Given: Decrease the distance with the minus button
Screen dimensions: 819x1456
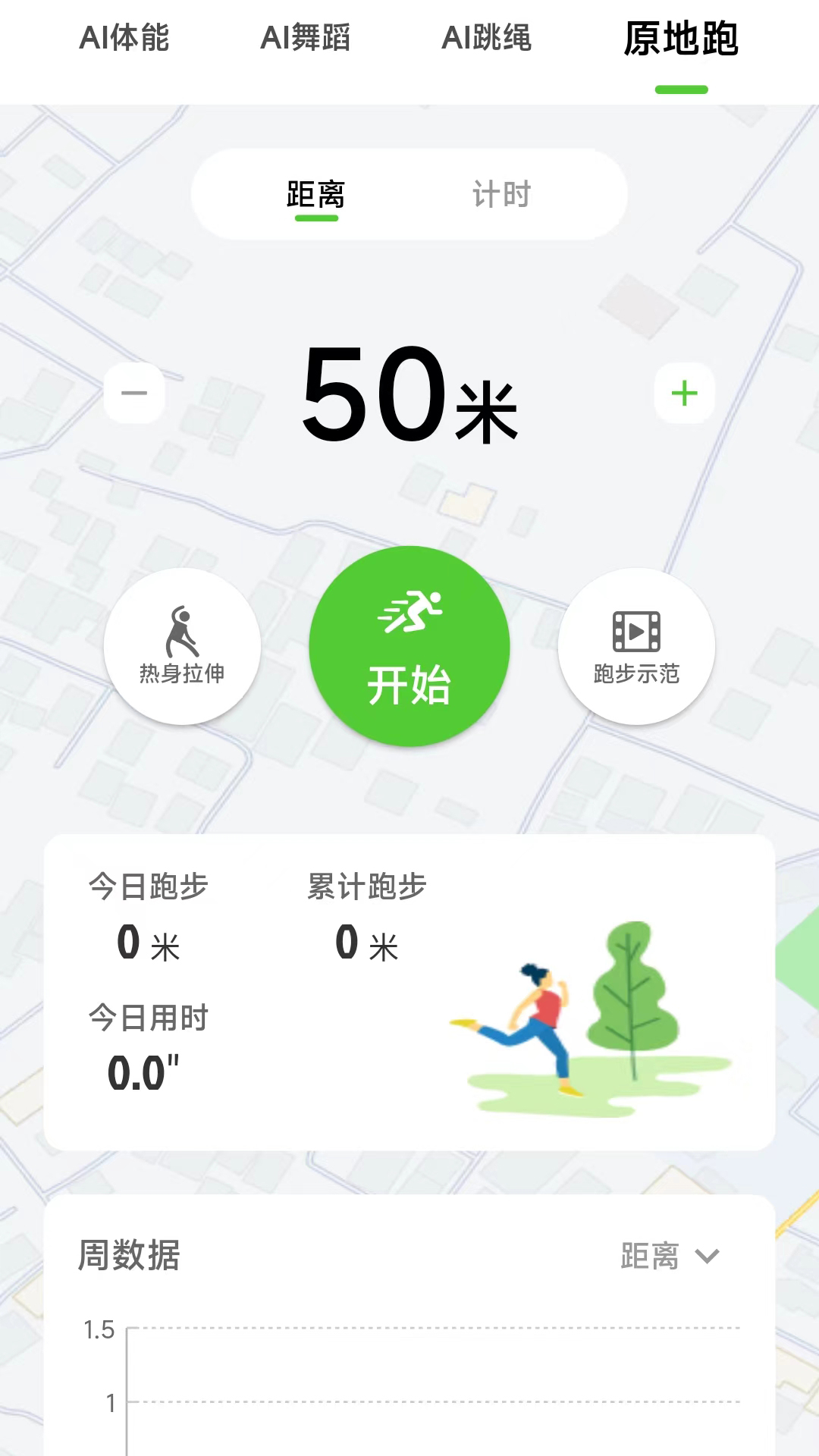Looking at the screenshot, I should (x=134, y=393).
